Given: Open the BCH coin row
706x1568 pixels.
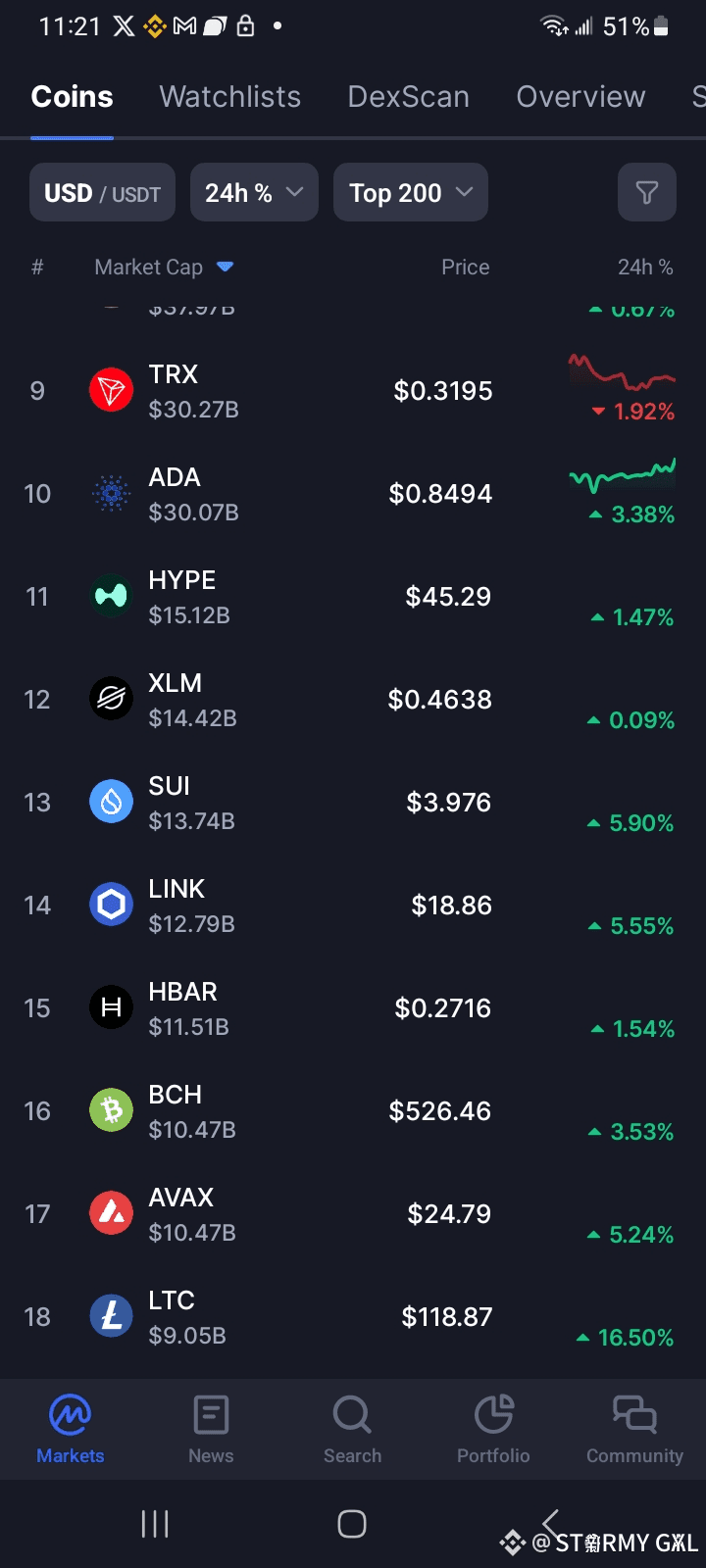Looking at the screenshot, I should pyautogui.click(x=353, y=1111).
